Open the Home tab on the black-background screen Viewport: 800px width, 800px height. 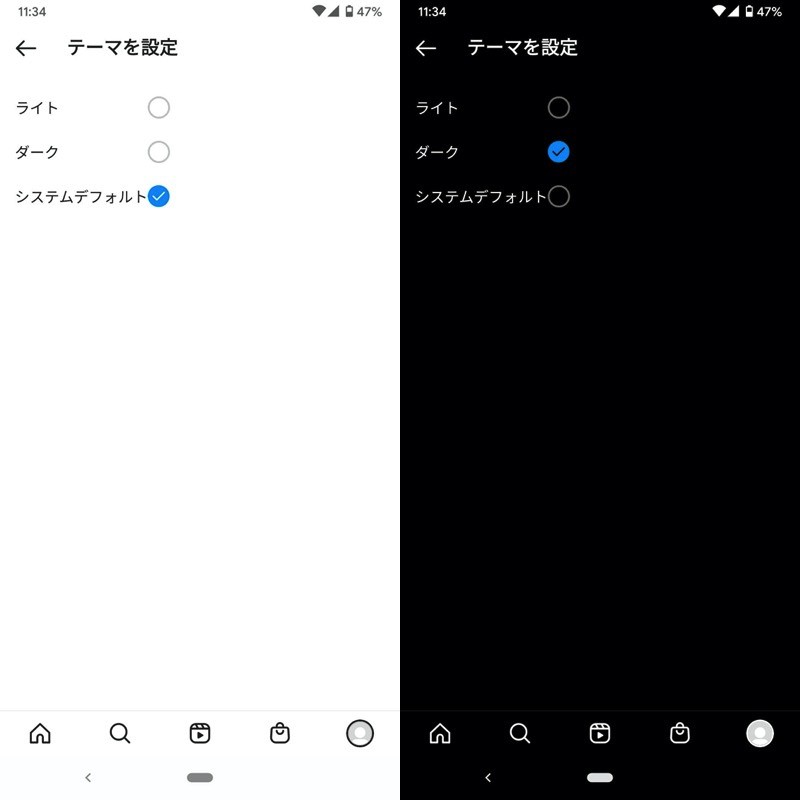[440, 733]
